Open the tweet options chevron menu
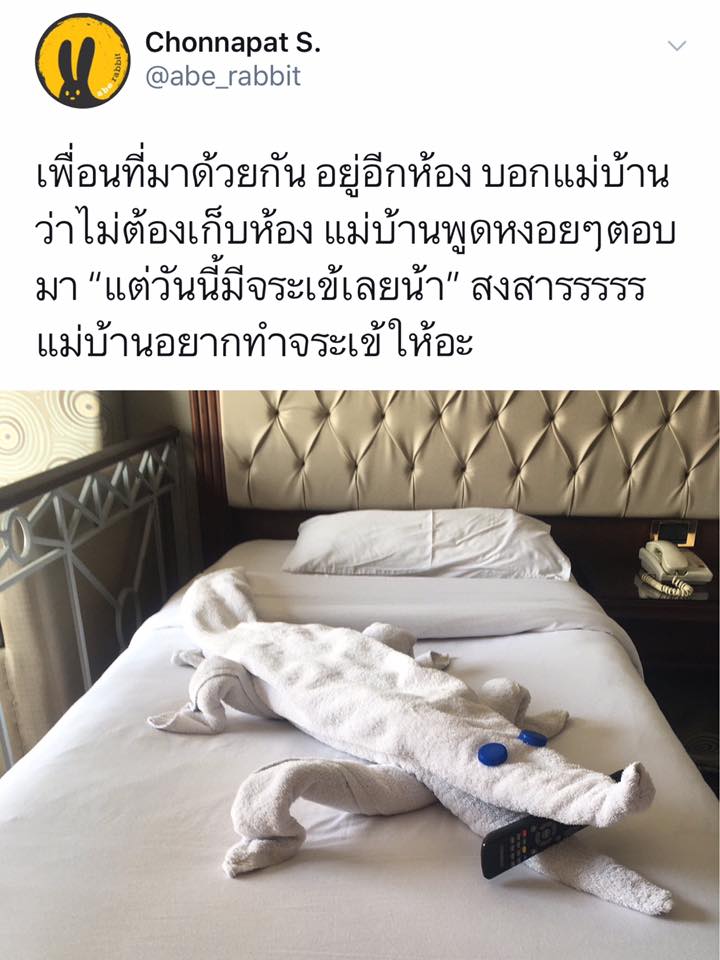 (x=677, y=46)
